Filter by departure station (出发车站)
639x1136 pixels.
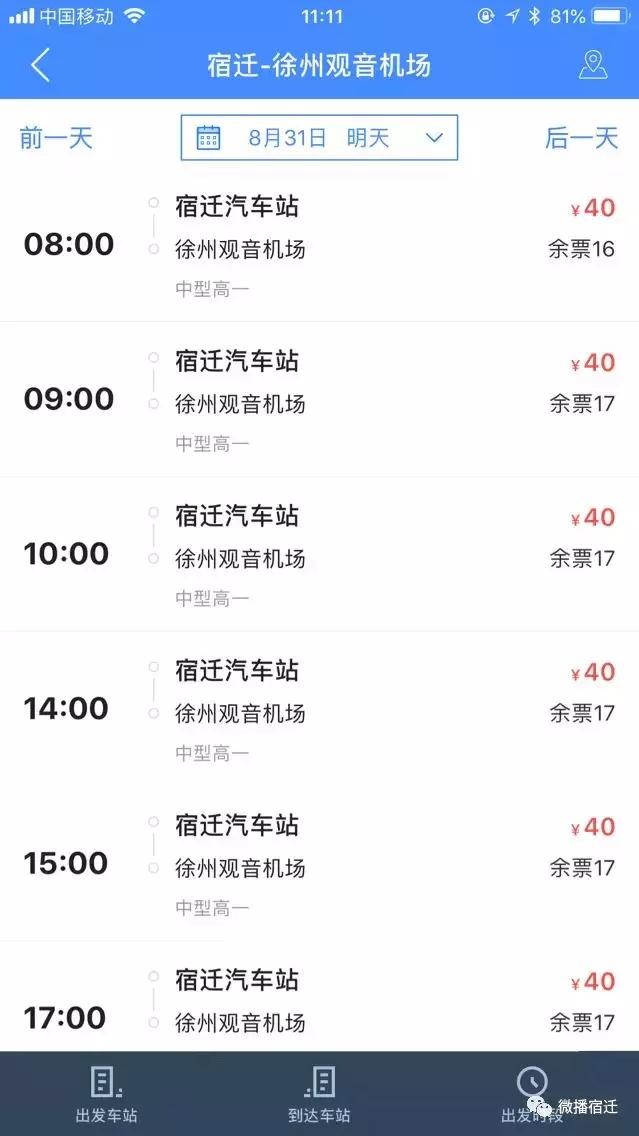[106, 1093]
